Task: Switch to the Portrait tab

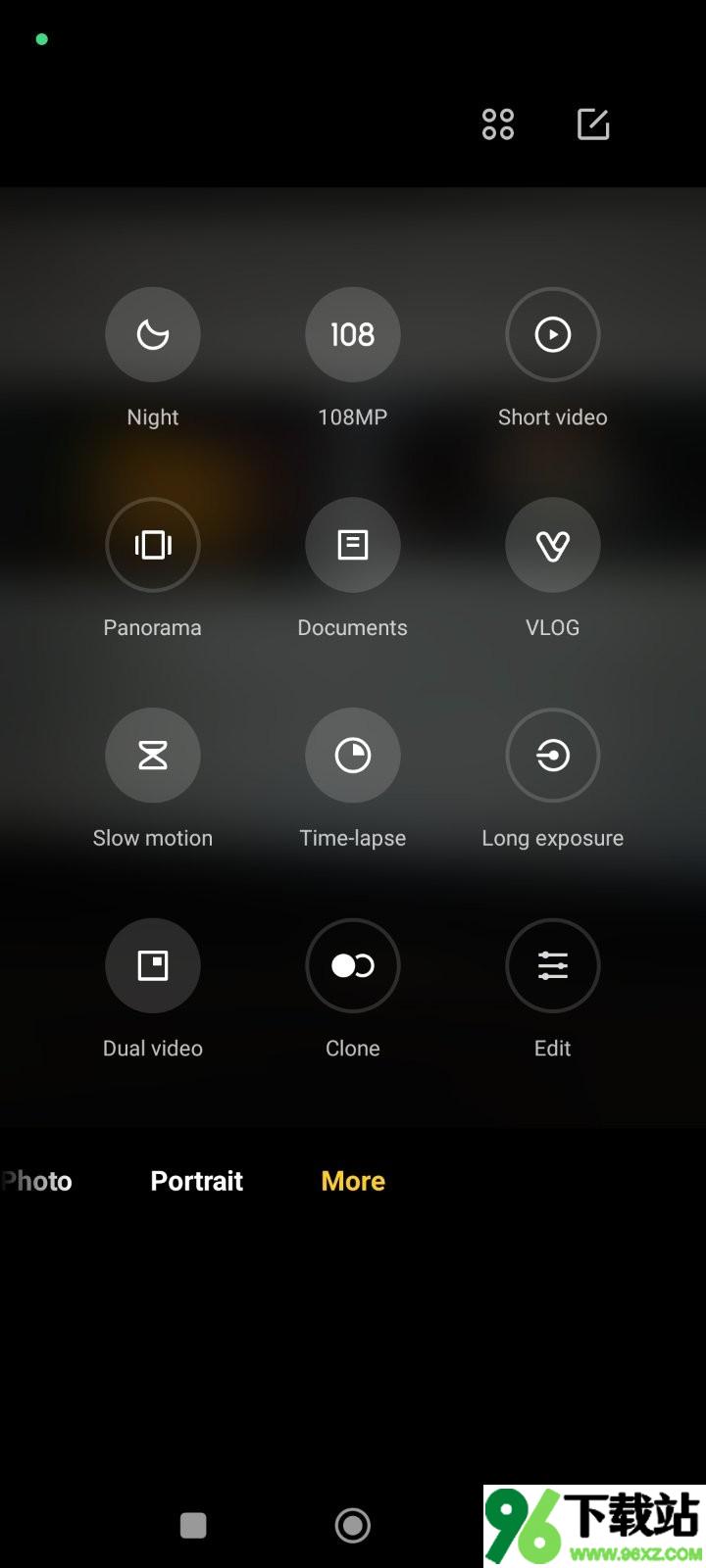Action: pyautogui.click(x=197, y=1181)
